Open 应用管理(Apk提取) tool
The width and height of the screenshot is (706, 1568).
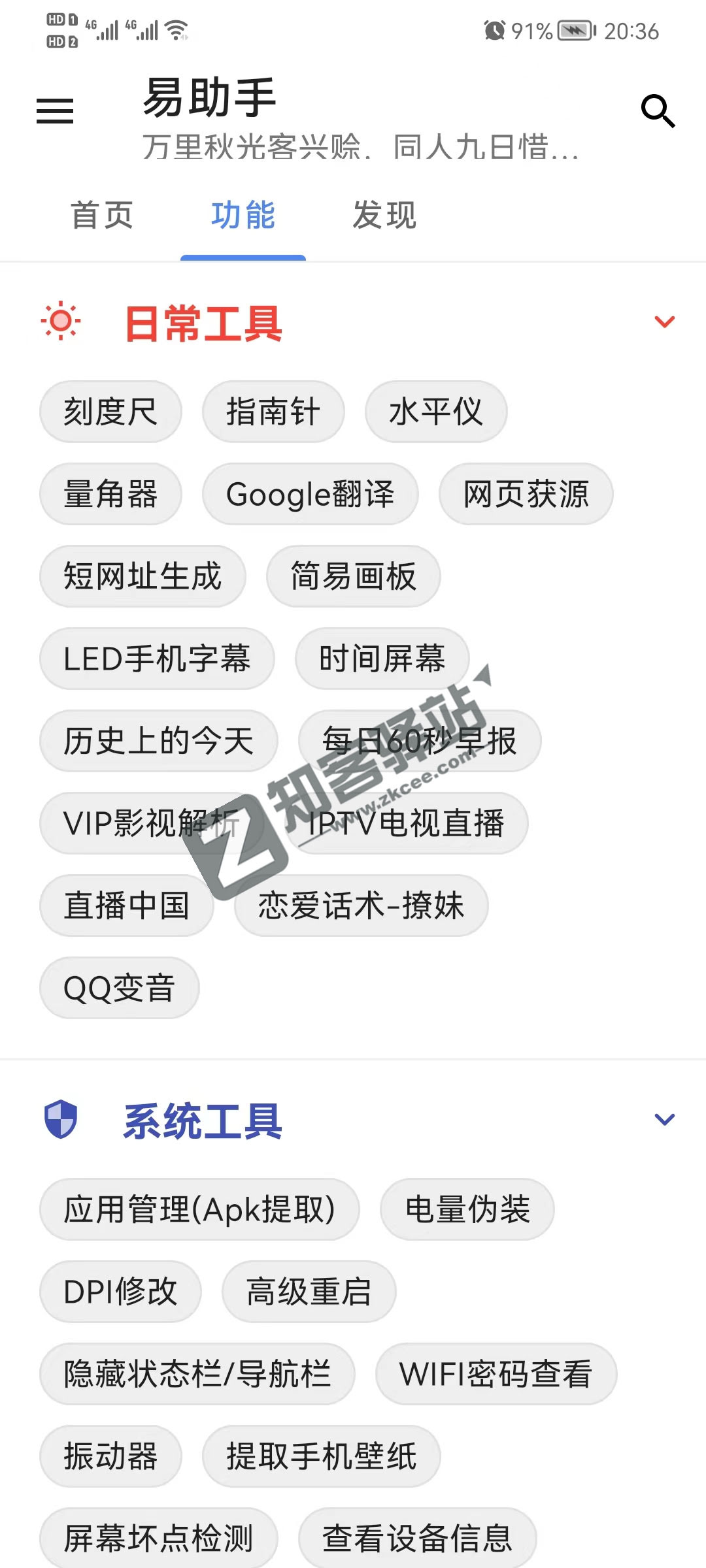click(199, 1209)
